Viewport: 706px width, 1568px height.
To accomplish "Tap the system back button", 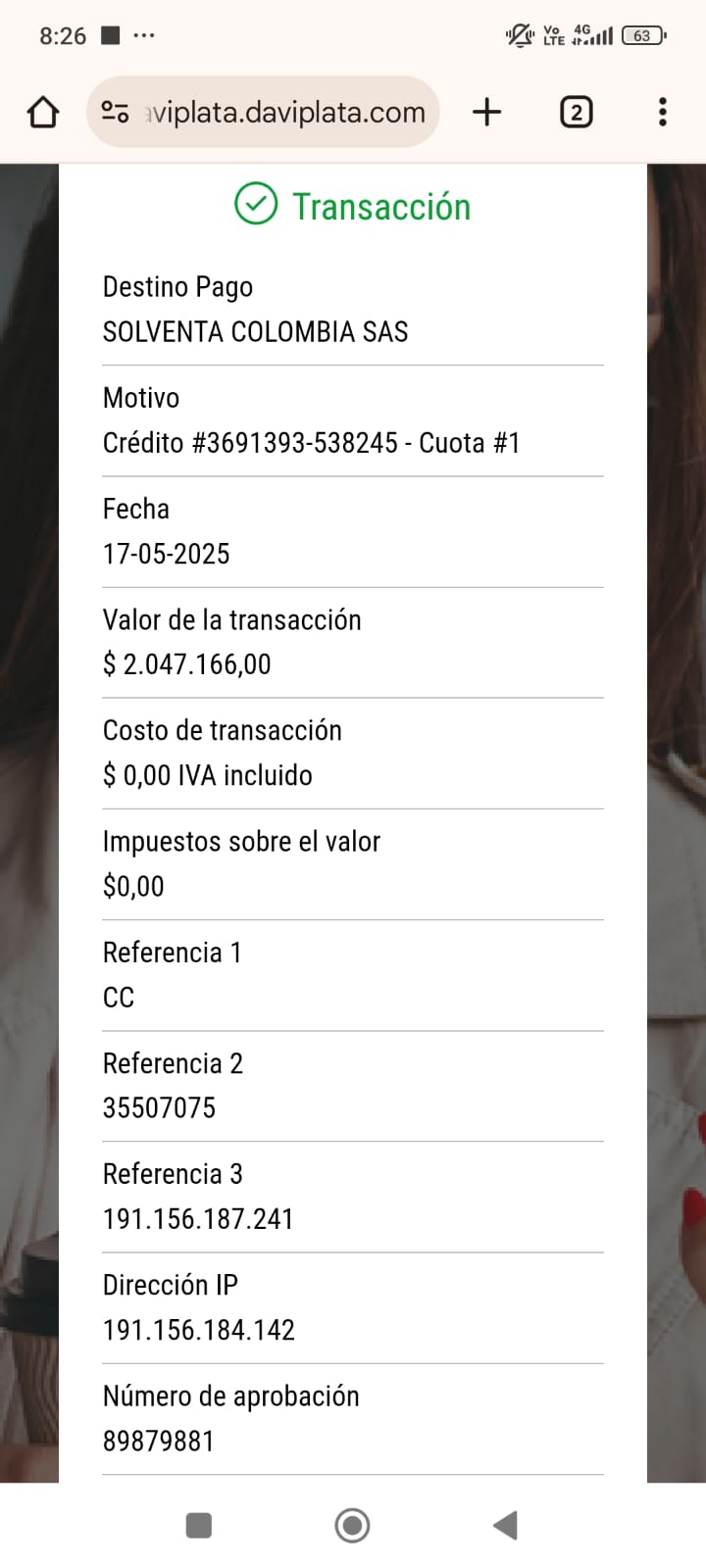I will (x=505, y=1525).
